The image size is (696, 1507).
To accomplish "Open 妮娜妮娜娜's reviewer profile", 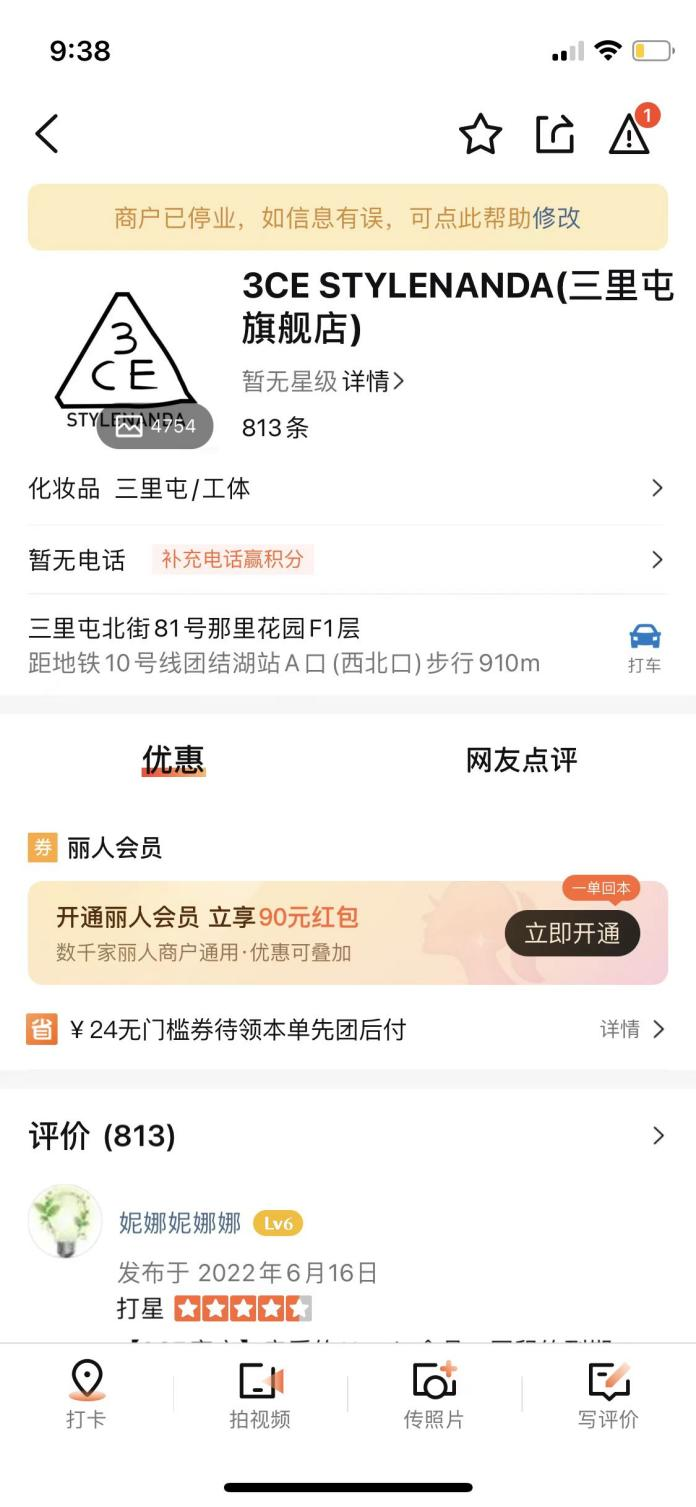I will [179, 1222].
